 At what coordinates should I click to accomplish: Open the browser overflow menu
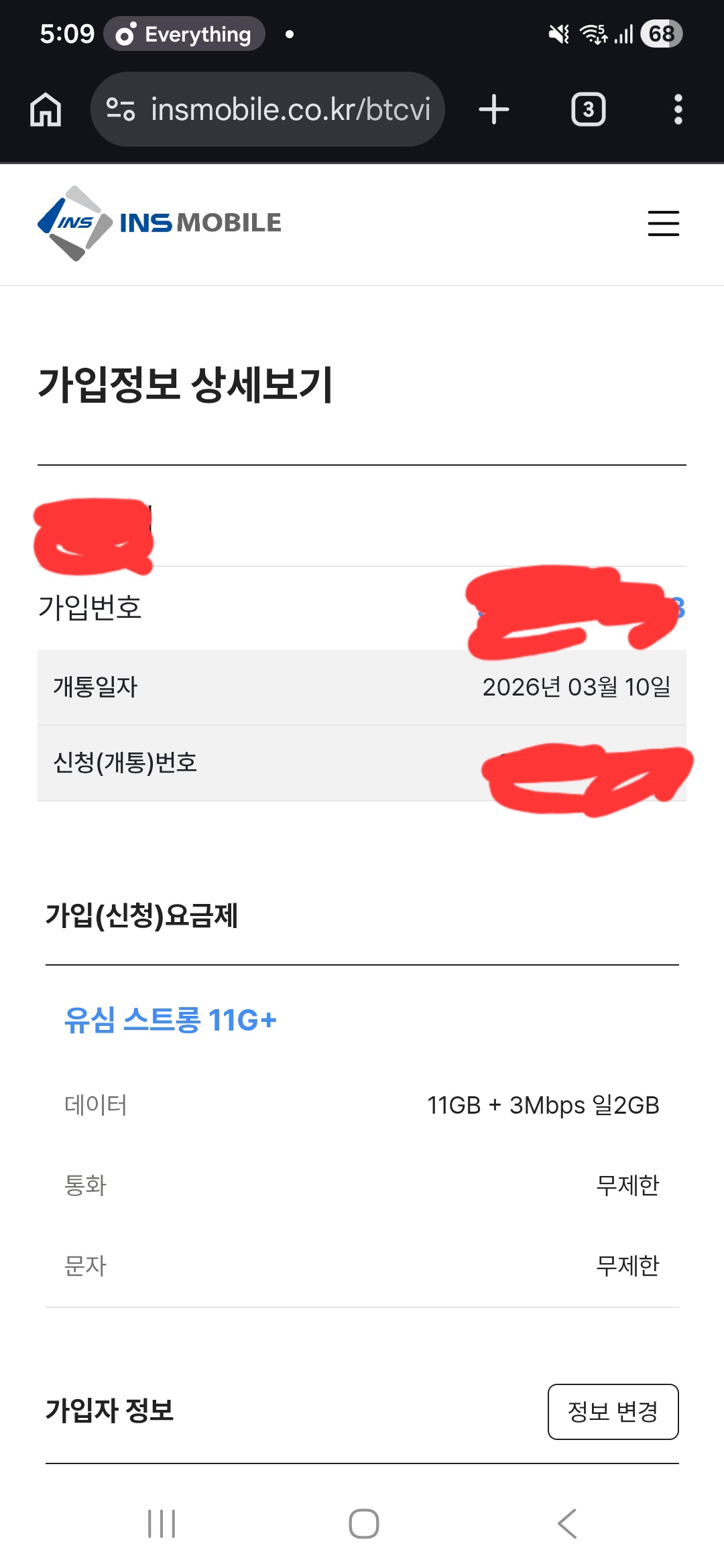coord(678,109)
